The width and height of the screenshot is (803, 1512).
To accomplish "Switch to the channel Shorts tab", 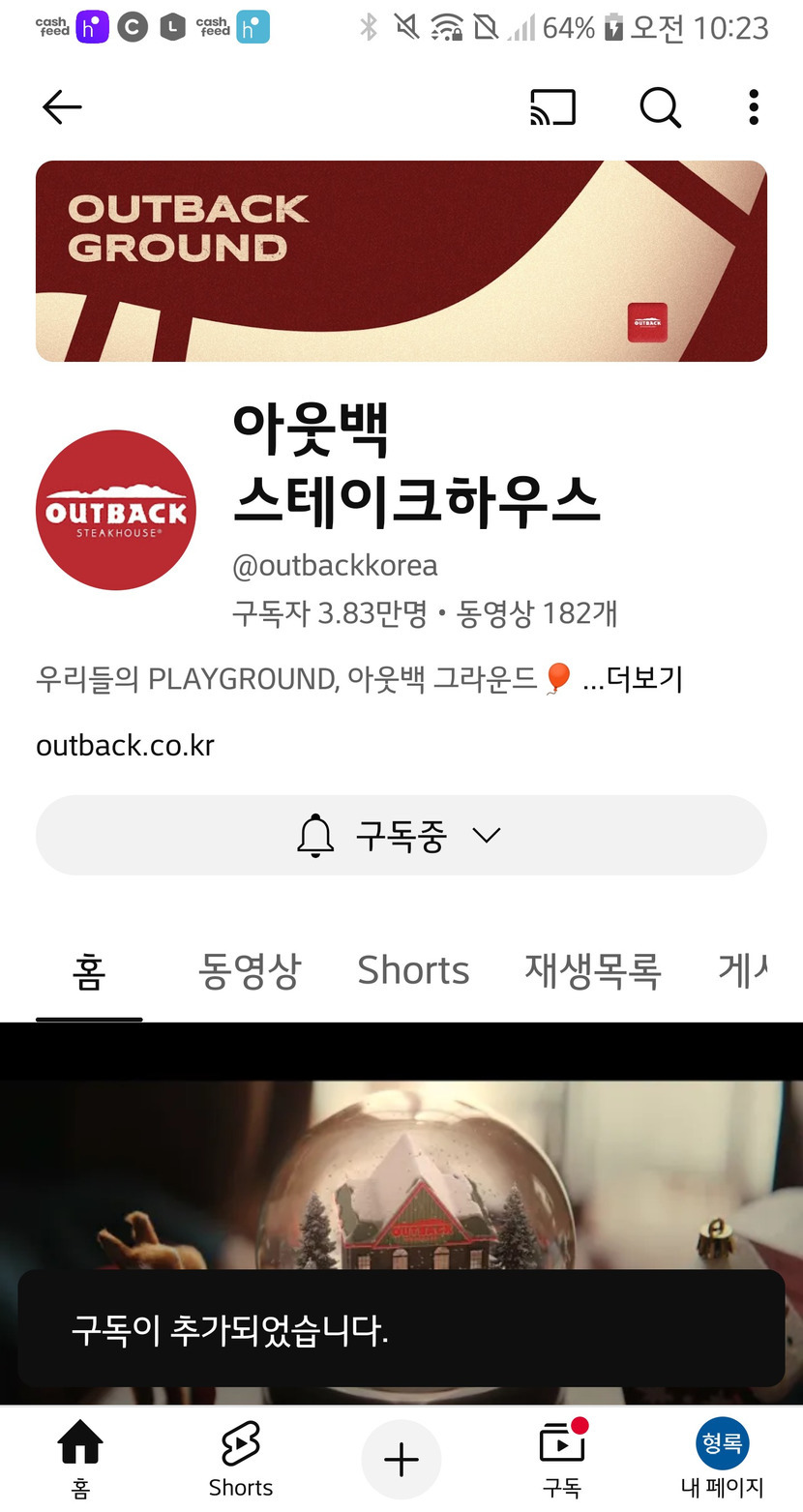I will click(413, 970).
